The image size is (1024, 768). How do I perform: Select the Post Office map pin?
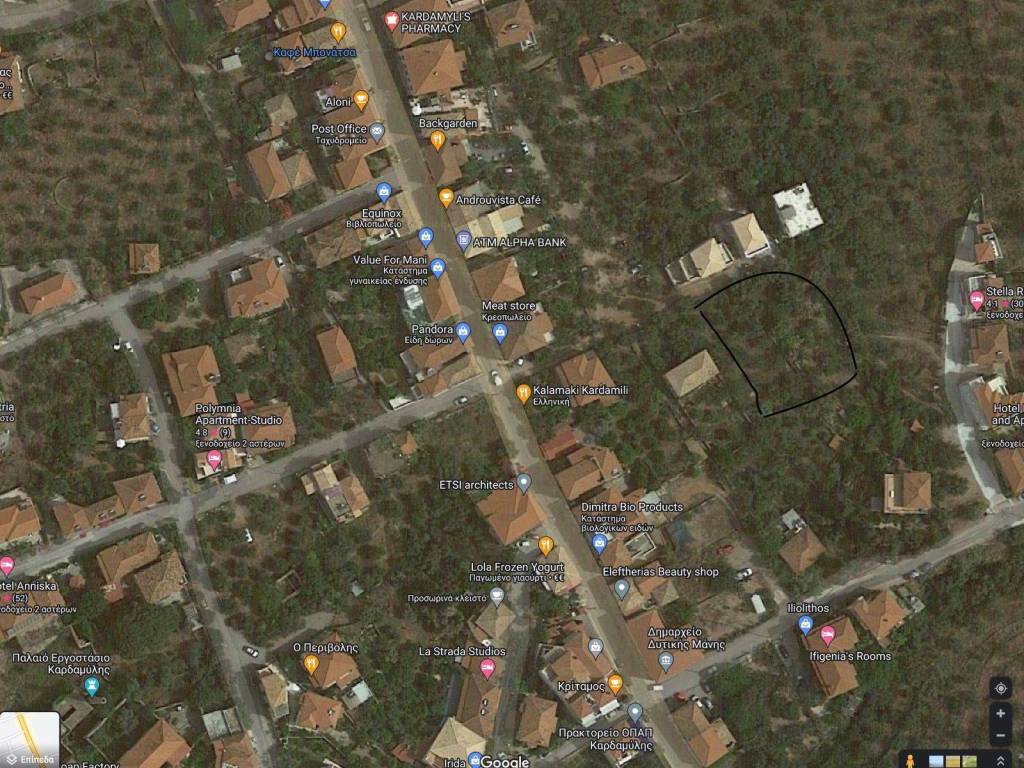click(x=376, y=131)
